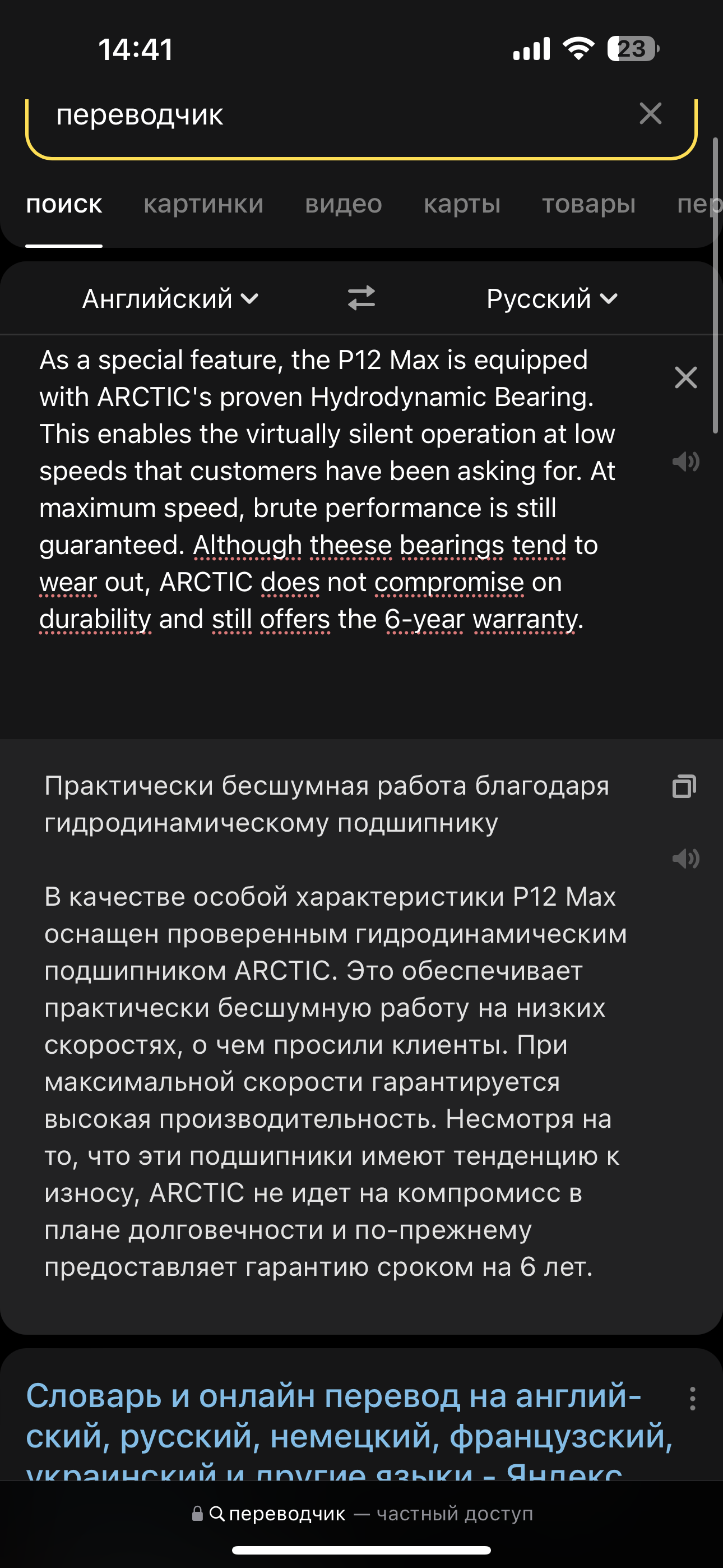Image resolution: width=723 pixels, height=1568 pixels.
Task: Select the "поиск" tab
Action: point(64,205)
